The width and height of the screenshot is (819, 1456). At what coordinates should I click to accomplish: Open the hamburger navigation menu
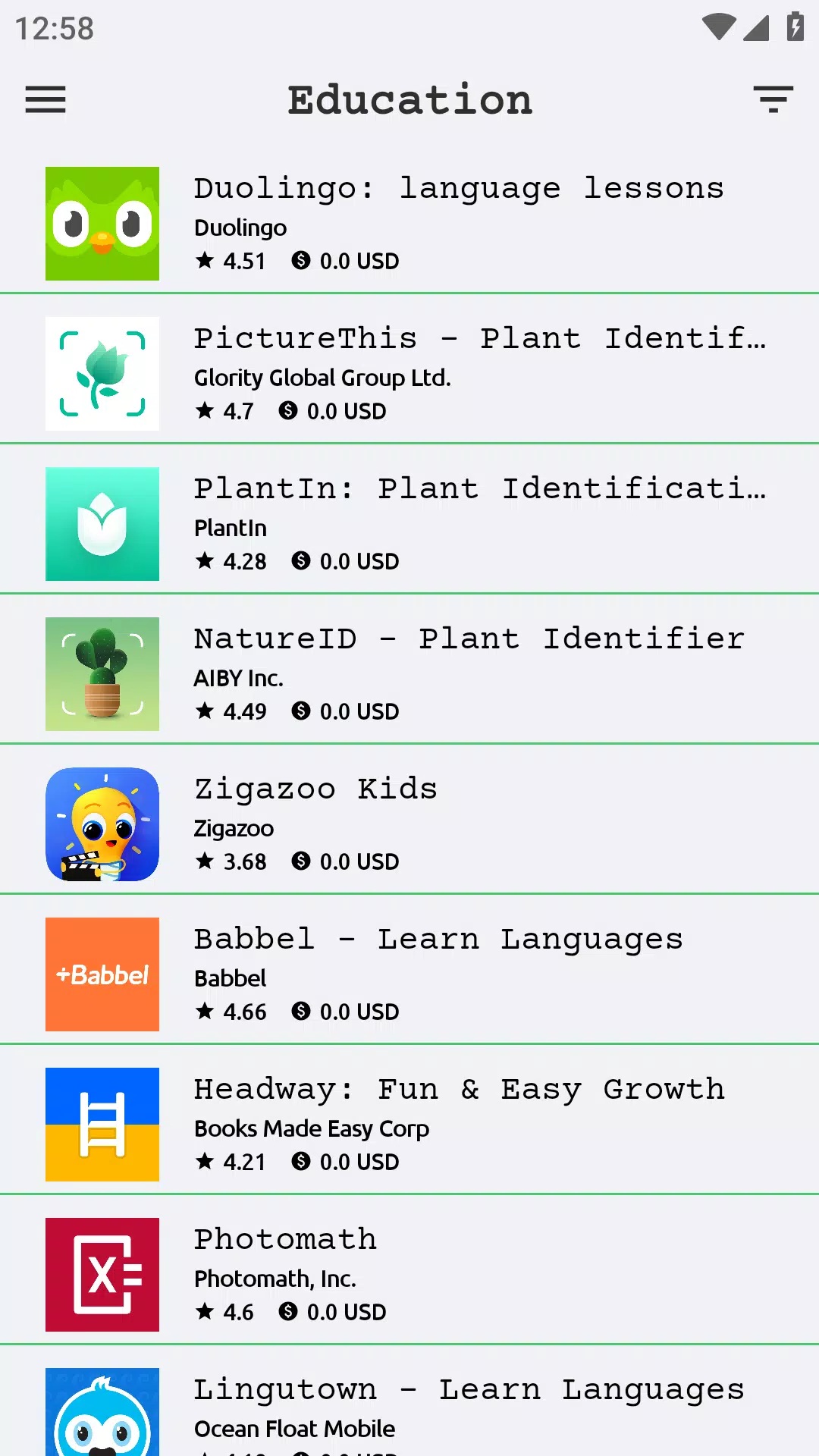(x=45, y=99)
